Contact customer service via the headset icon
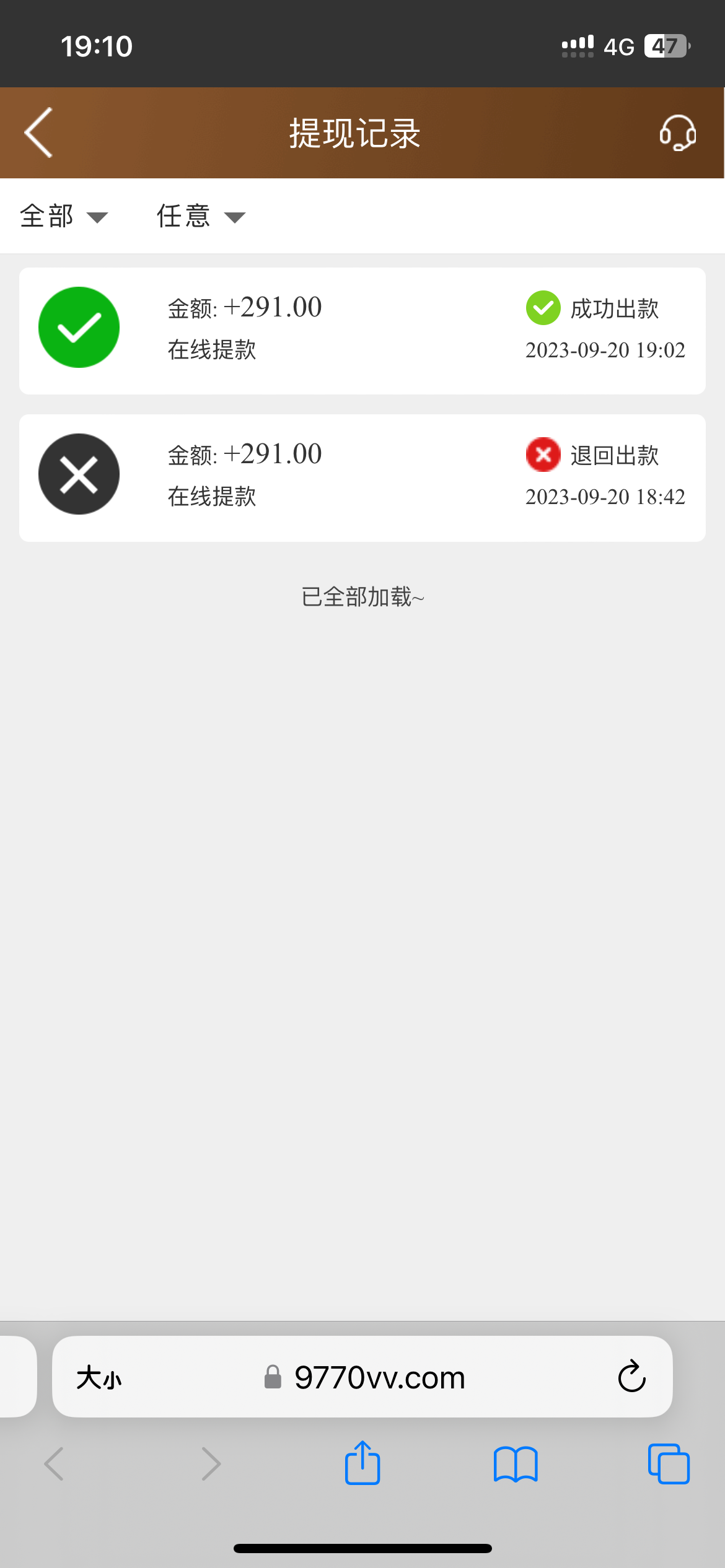Screen dimensions: 725x1568 [x=677, y=133]
